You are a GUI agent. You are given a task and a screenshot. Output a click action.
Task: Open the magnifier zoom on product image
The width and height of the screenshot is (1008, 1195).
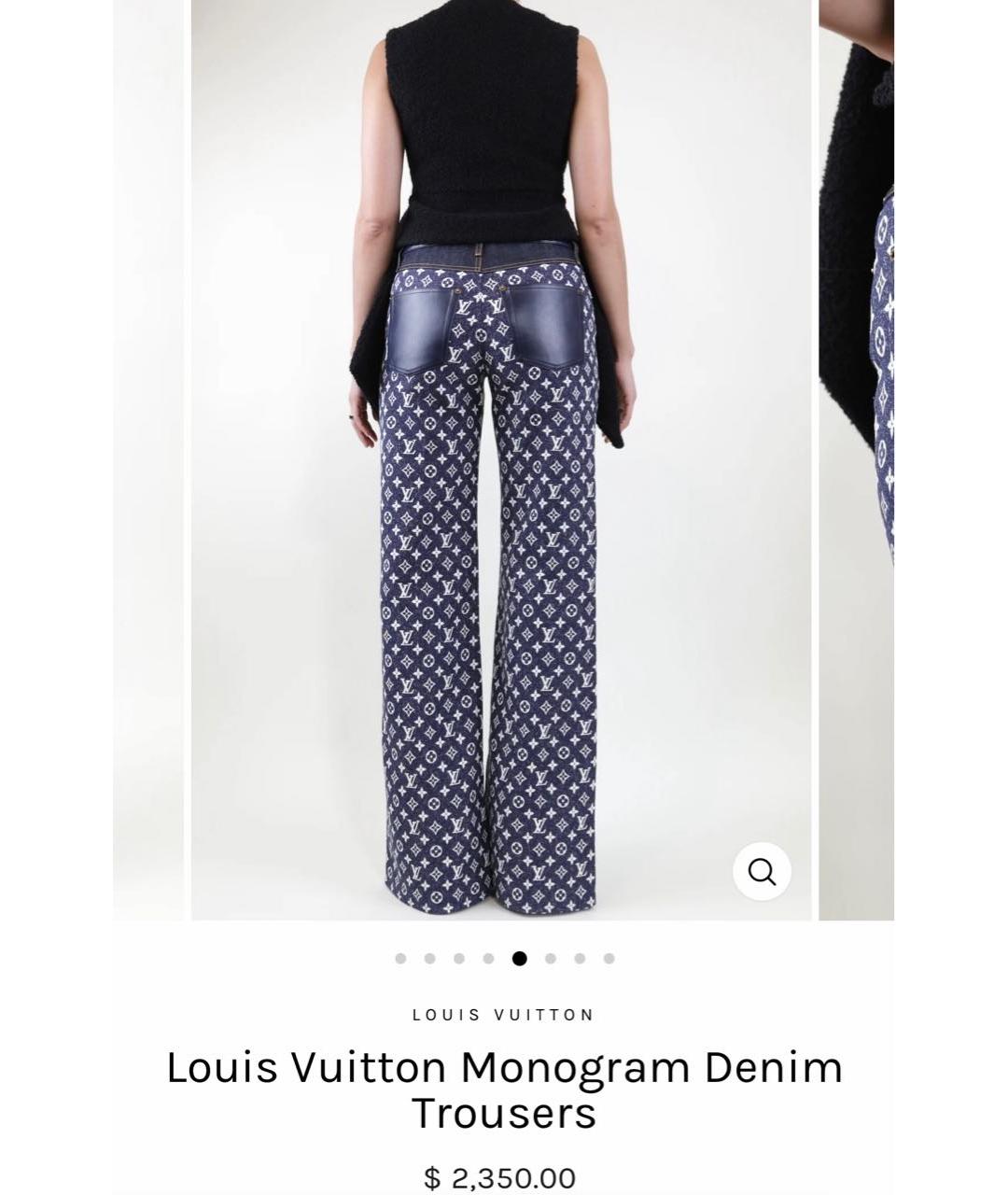(762, 872)
